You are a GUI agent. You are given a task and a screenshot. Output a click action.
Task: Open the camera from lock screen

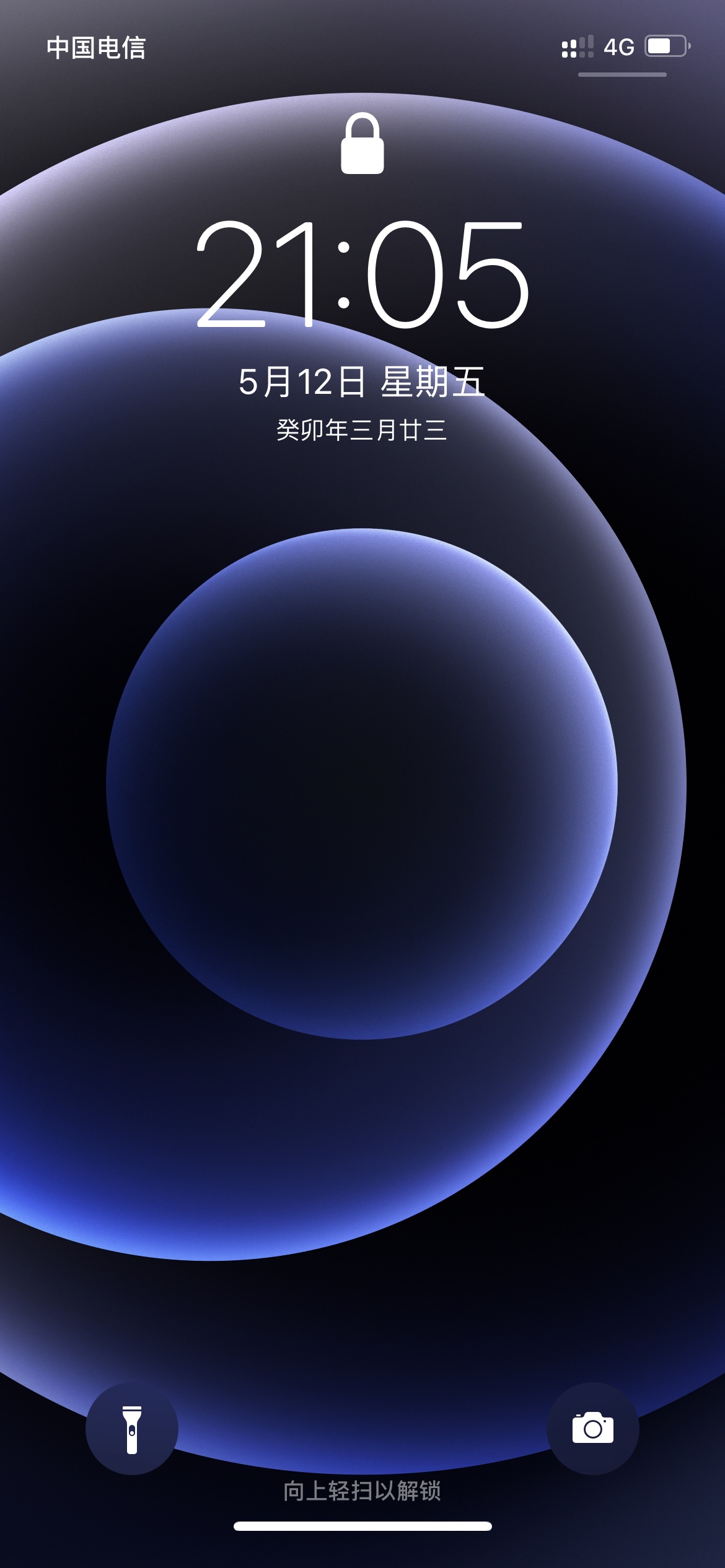click(593, 1429)
